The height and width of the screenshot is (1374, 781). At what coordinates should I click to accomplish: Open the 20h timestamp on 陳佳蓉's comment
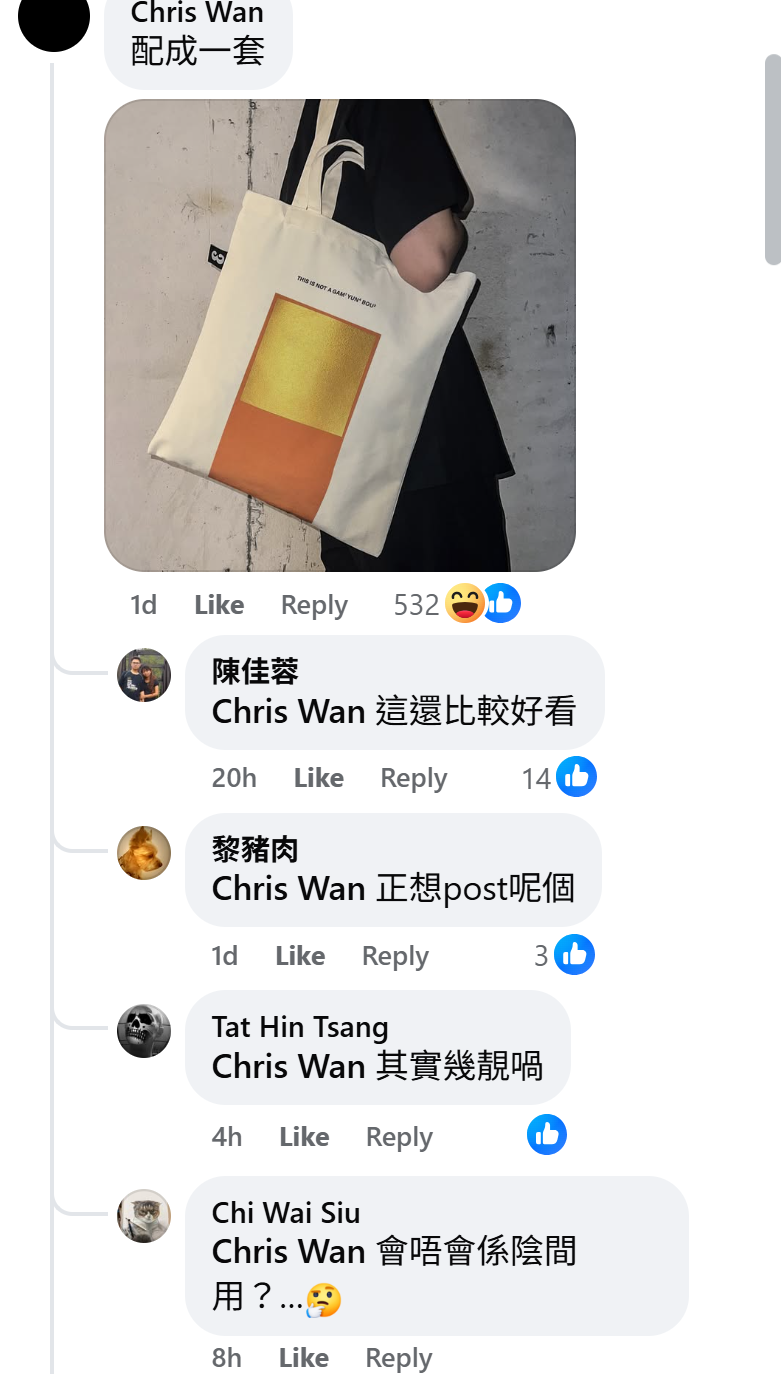(x=233, y=777)
